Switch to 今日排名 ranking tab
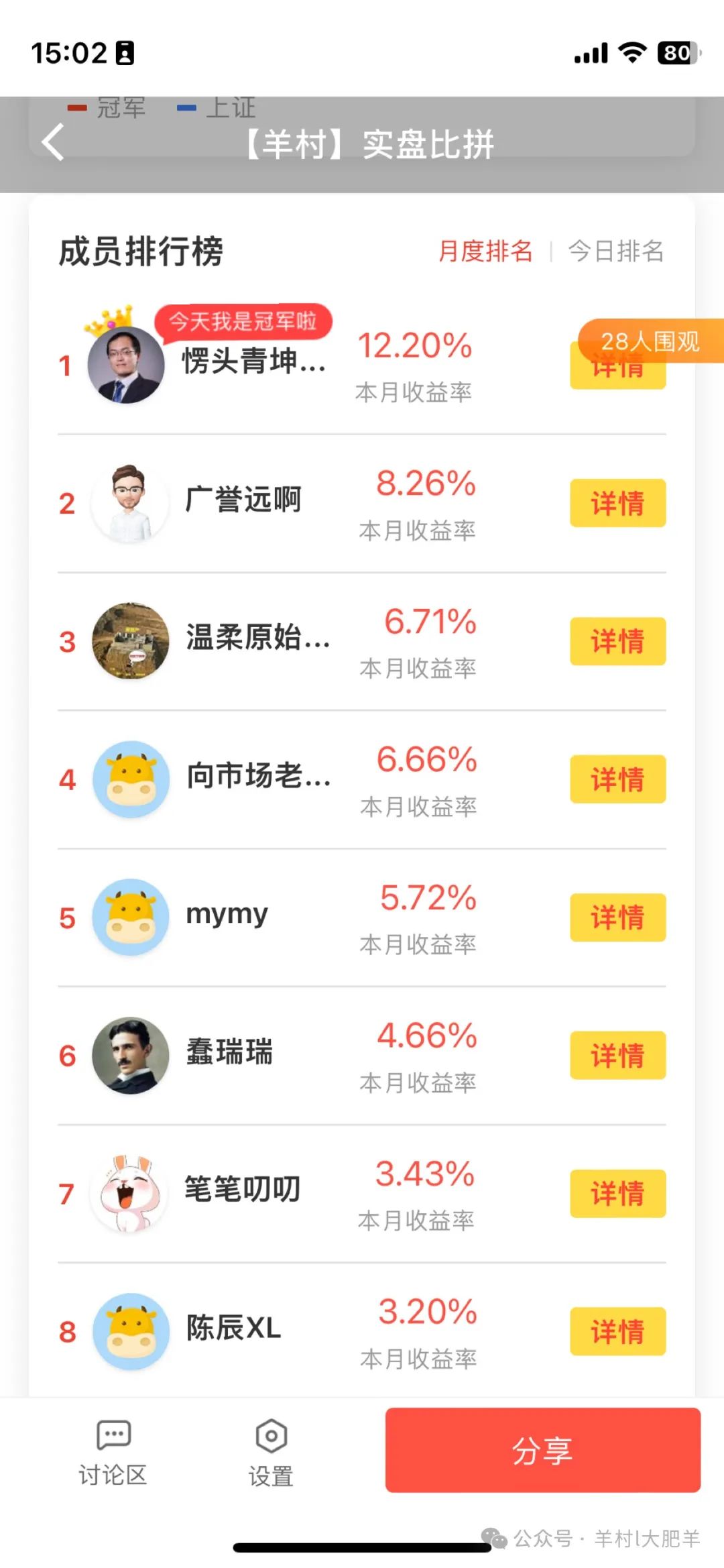 coord(615,251)
